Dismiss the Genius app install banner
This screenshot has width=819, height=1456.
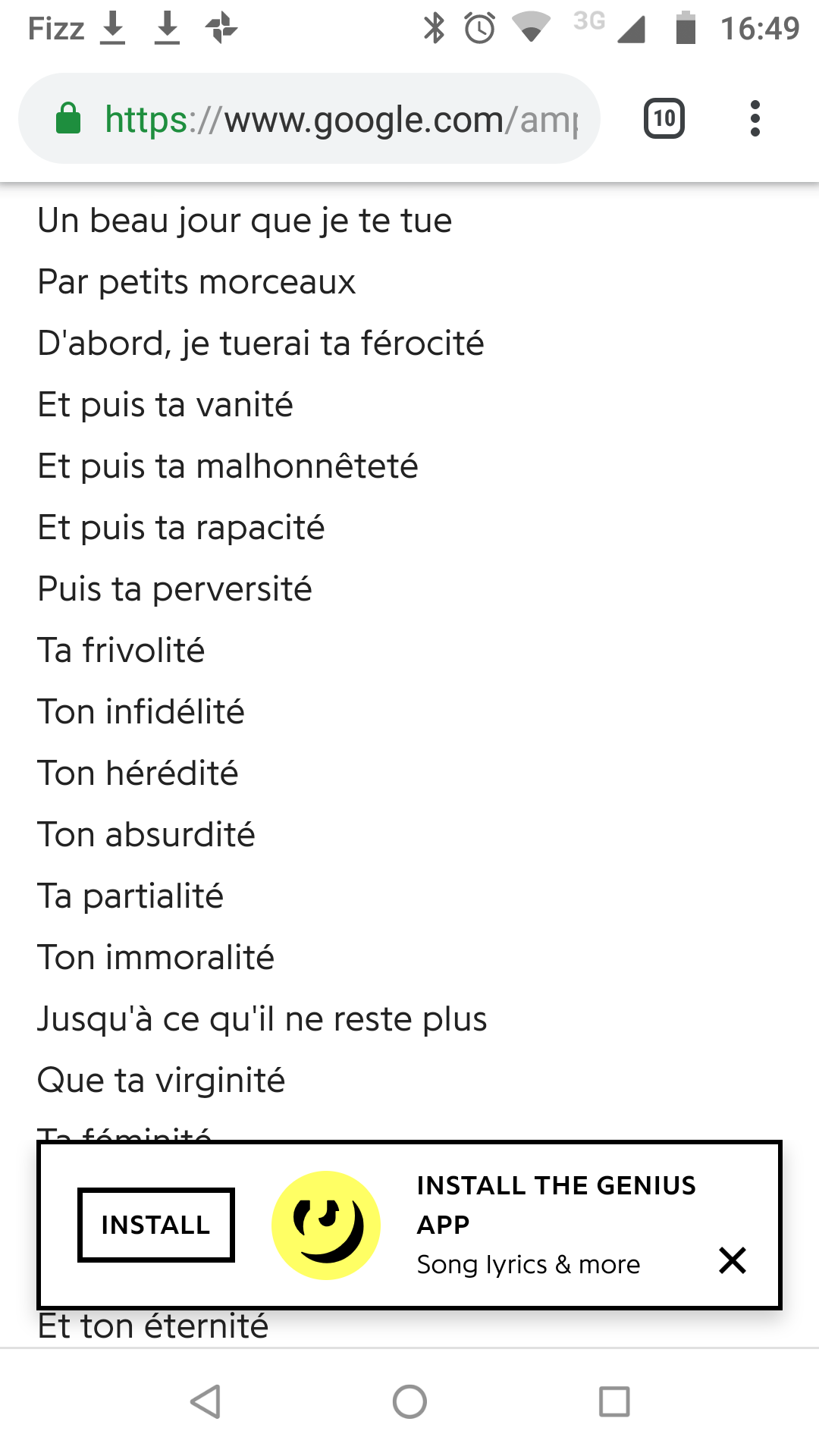point(733,1260)
